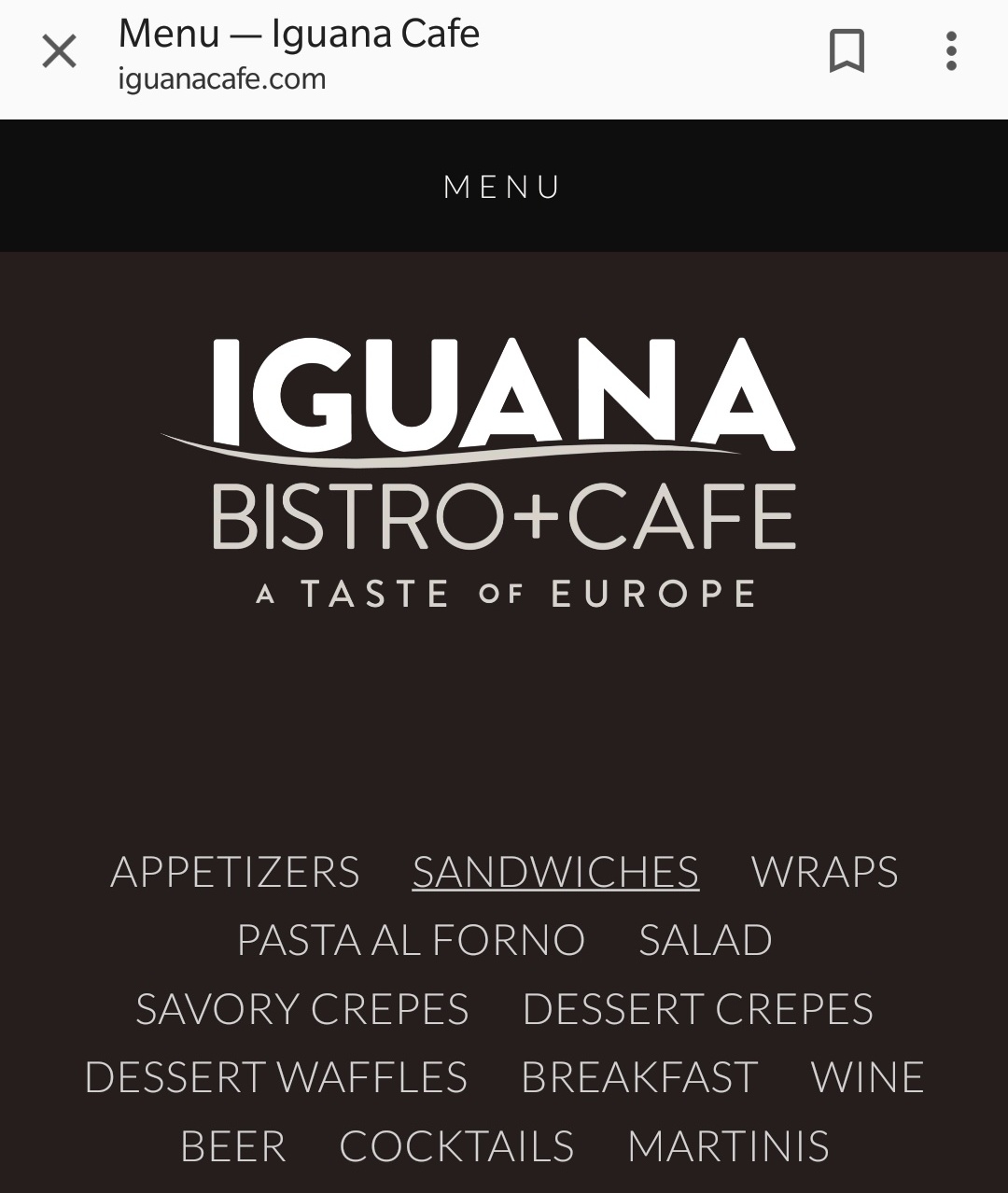
Task: Check out the Cocktails section
Action: (x=456, y=1146)
